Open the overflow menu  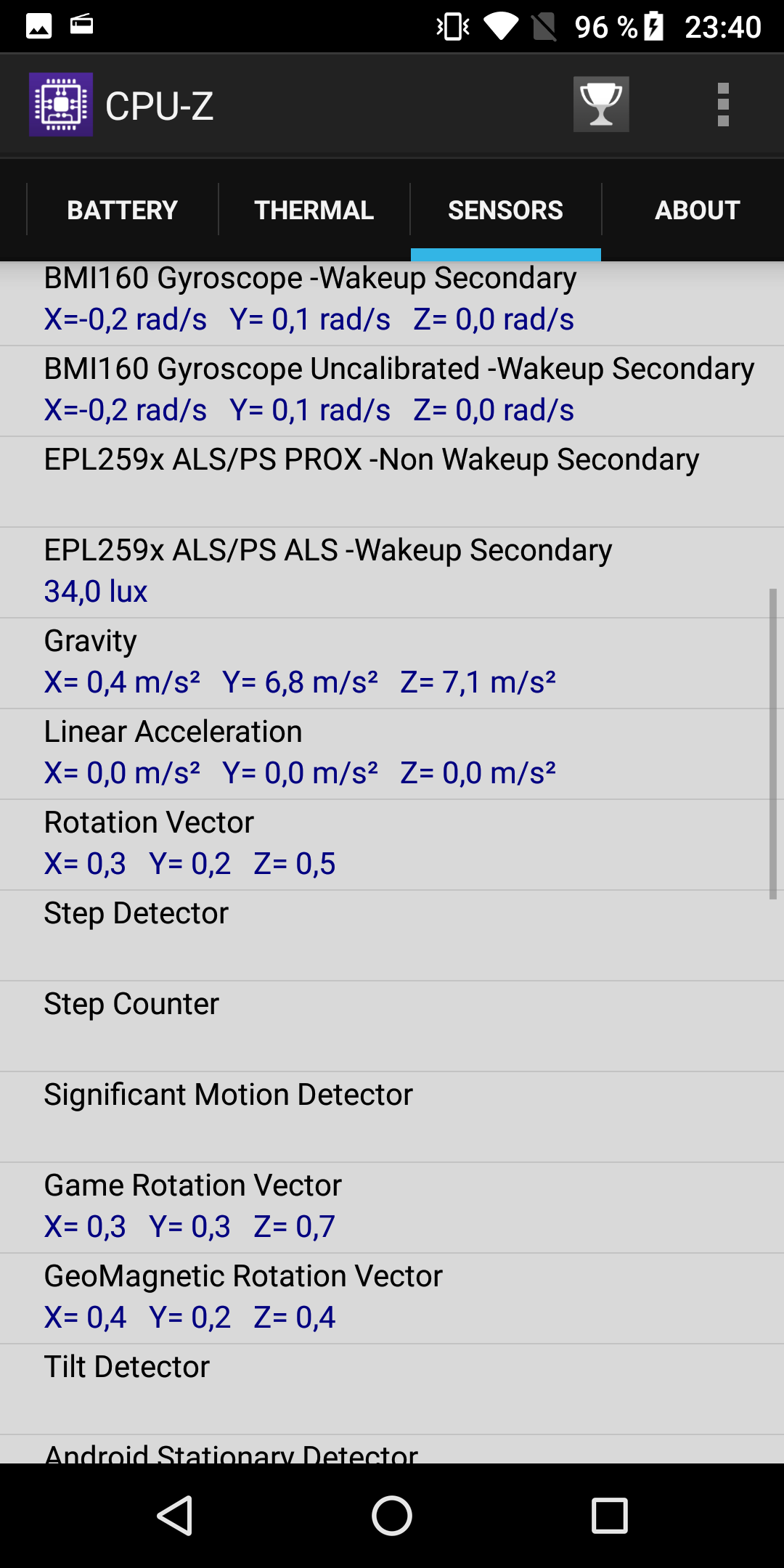tap(723, 105)
